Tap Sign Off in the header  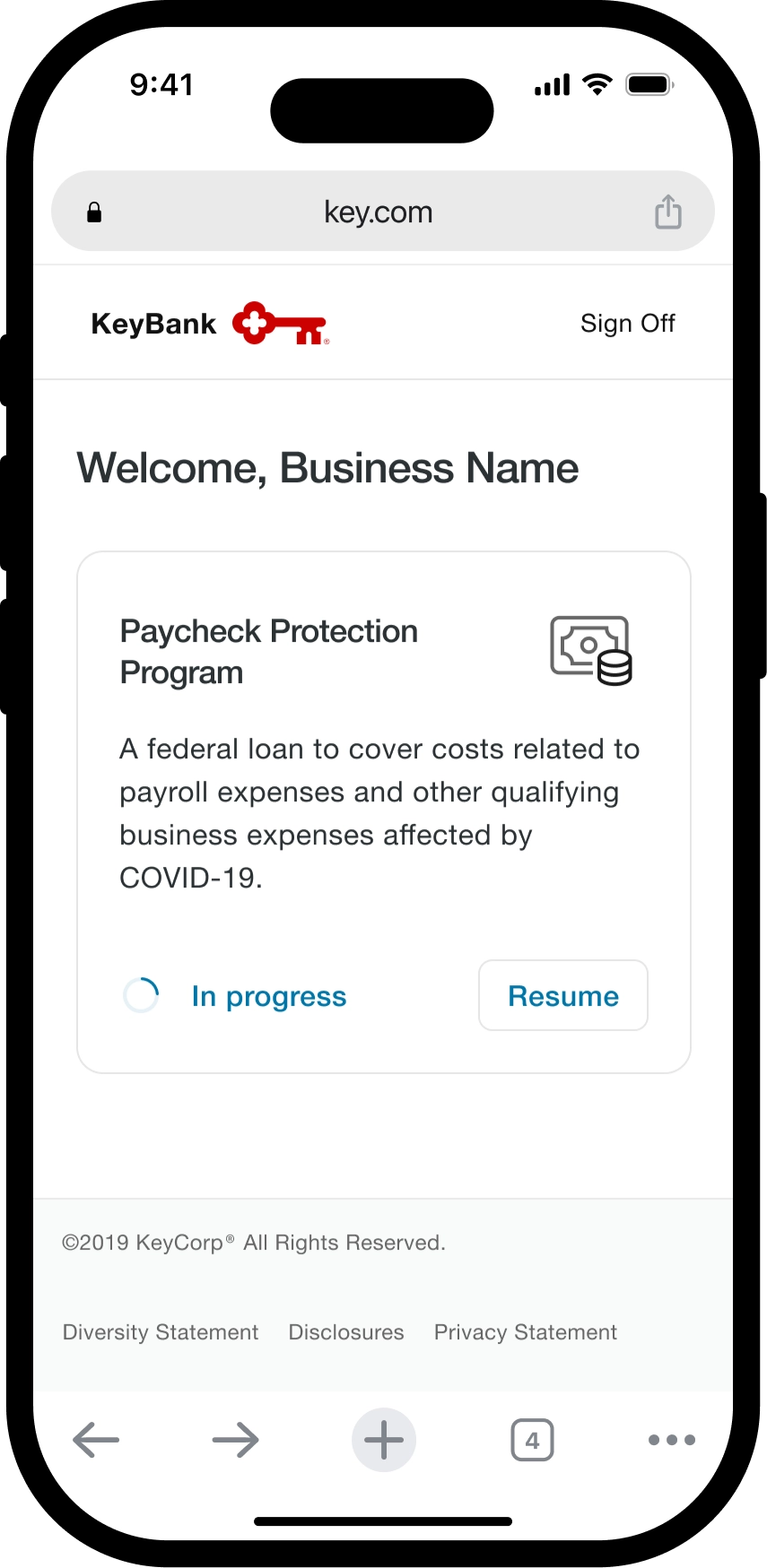pos(627,323)
